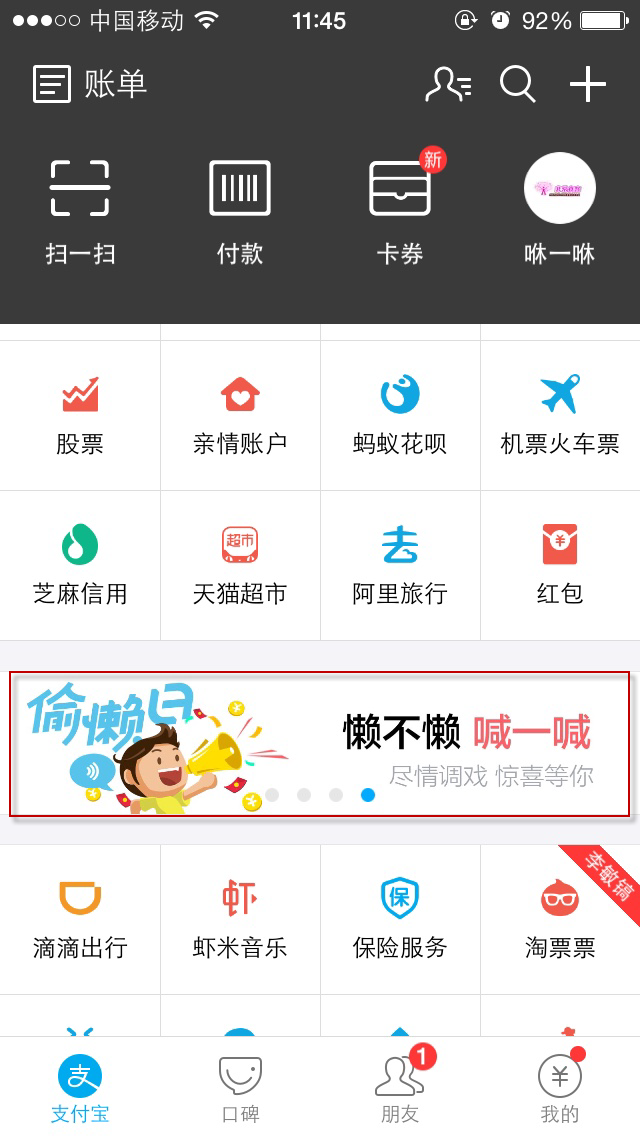Open 滴滴出行 ride service
Viewport: 640px width, 1136px height.
[80, 918]
